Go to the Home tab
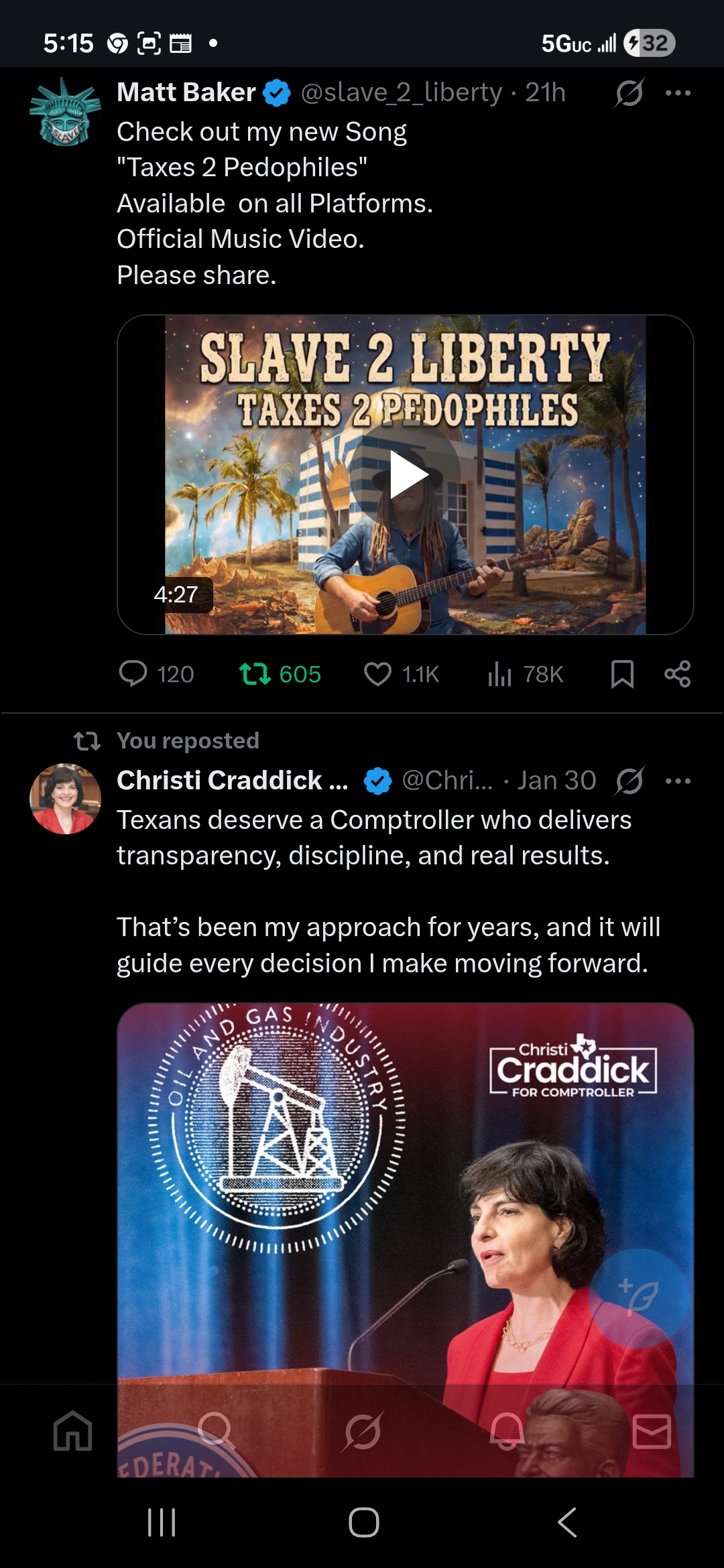 [72, 1431]
